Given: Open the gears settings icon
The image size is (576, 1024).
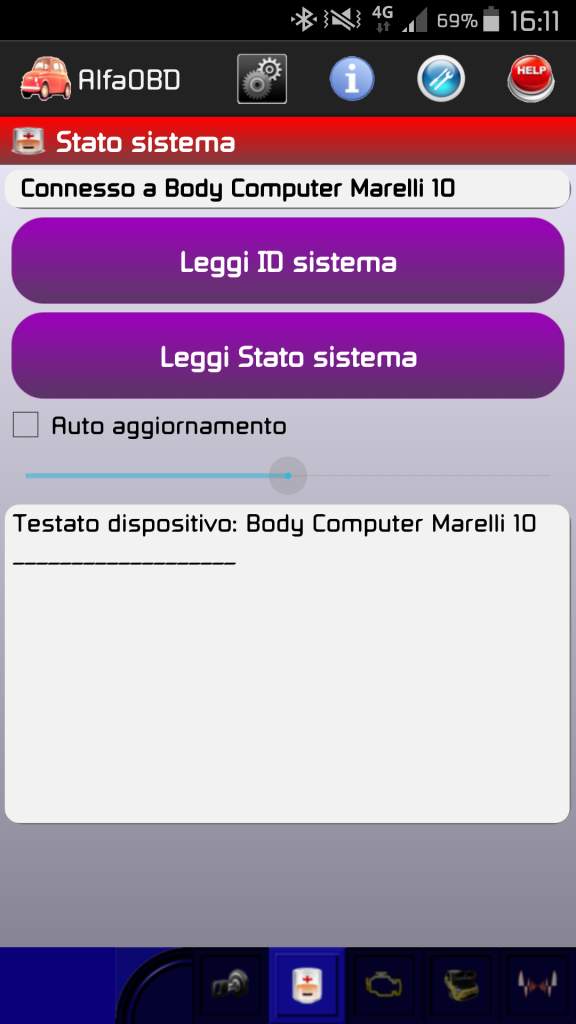Looking at the screenshot, I should tap(262, 79).
